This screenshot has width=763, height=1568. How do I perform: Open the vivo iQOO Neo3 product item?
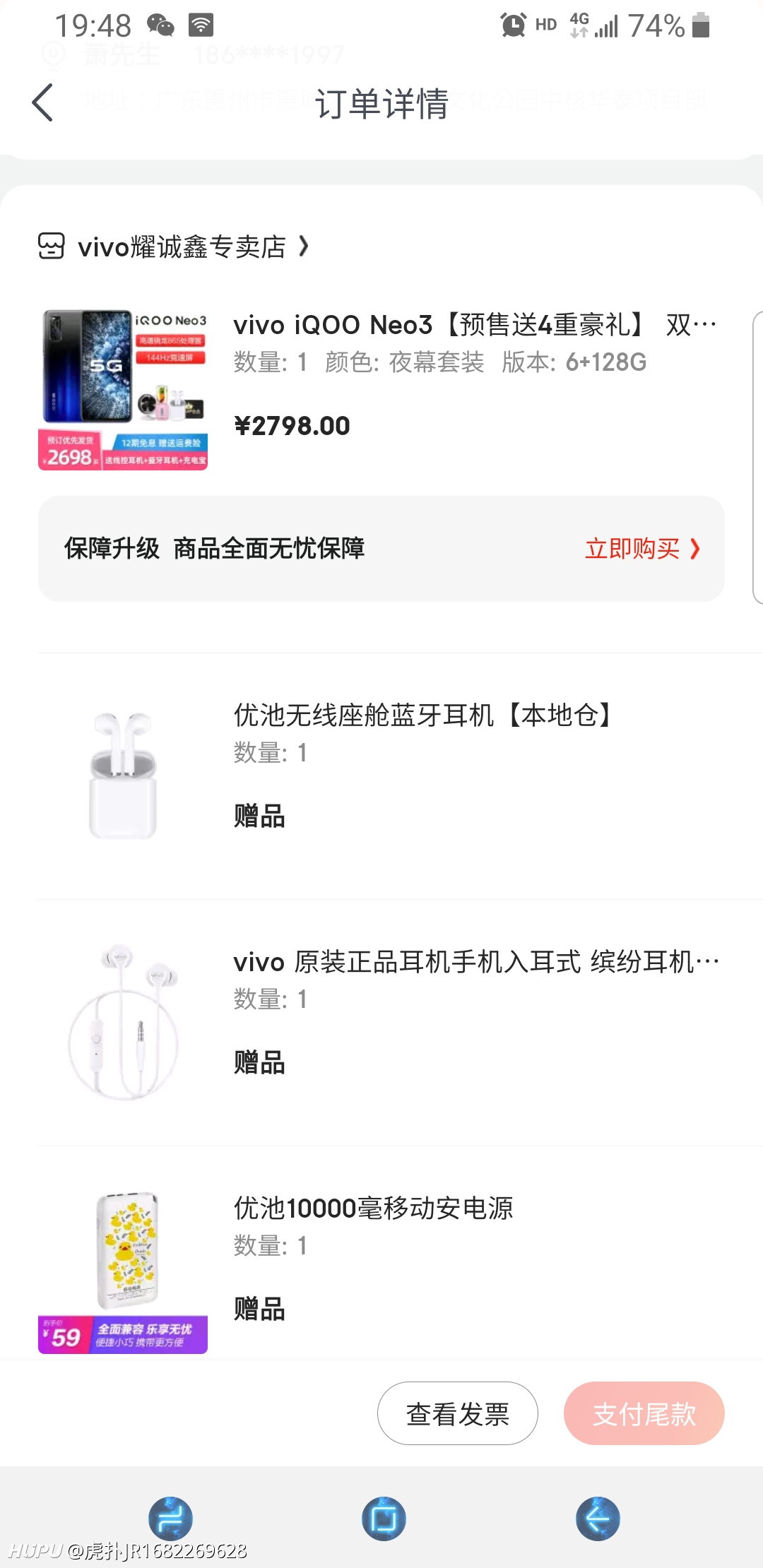click(381, 390)
